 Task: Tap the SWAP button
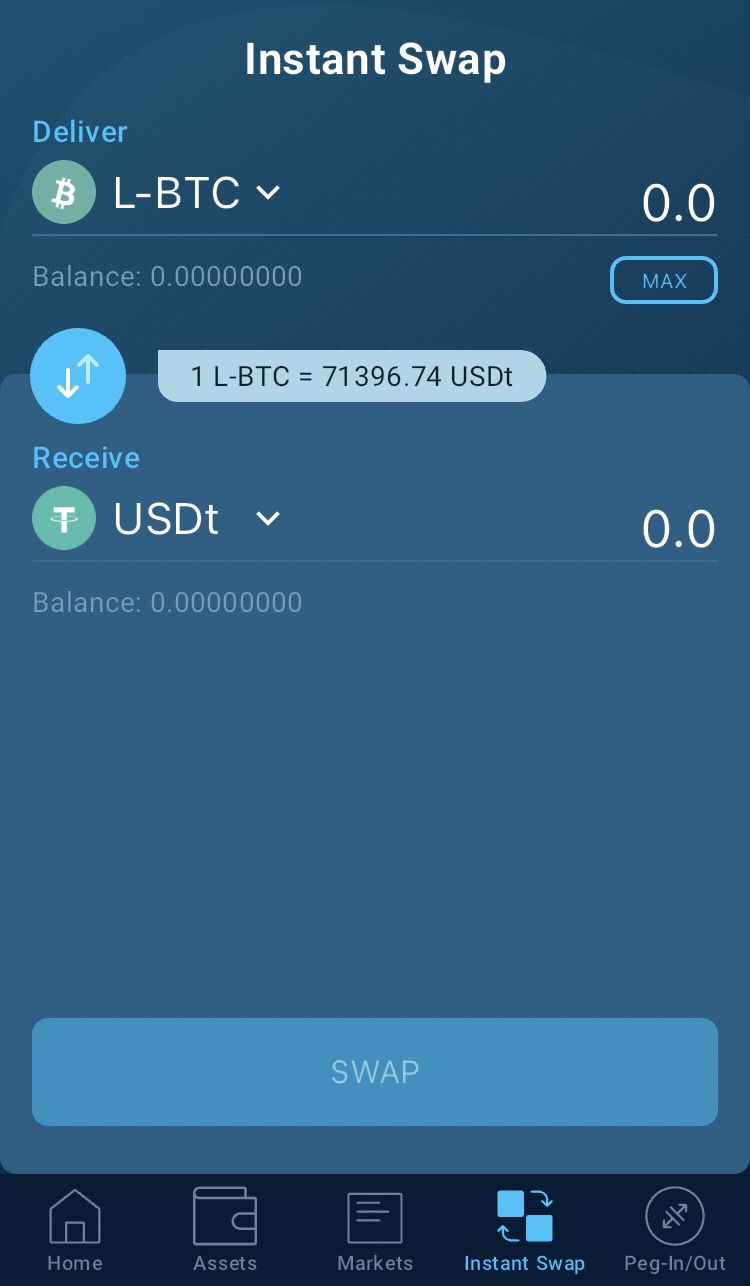[x=375, y=1072]
